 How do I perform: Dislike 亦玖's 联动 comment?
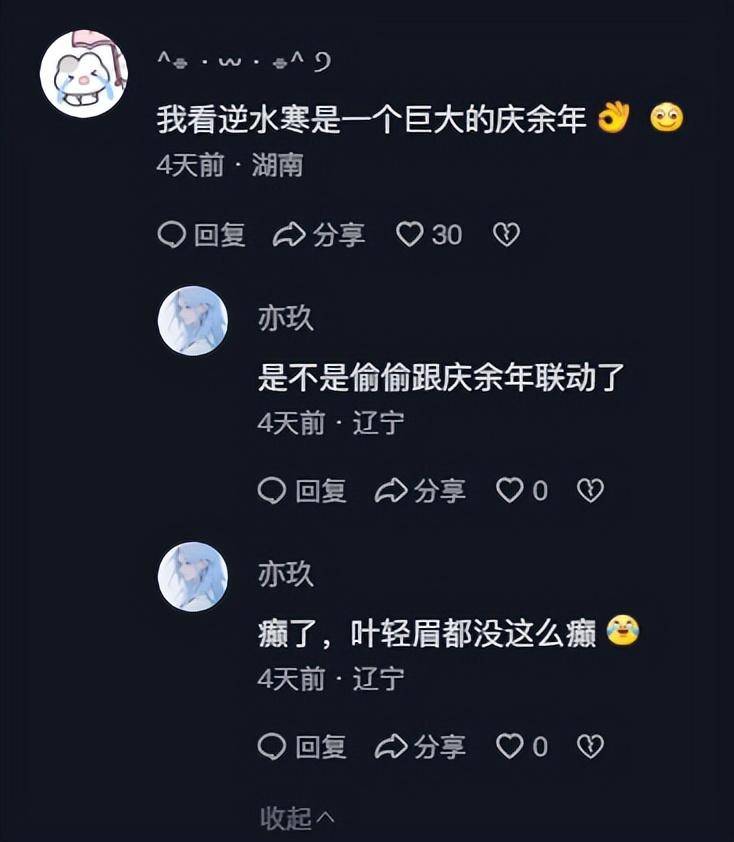(x=591, y=491)
